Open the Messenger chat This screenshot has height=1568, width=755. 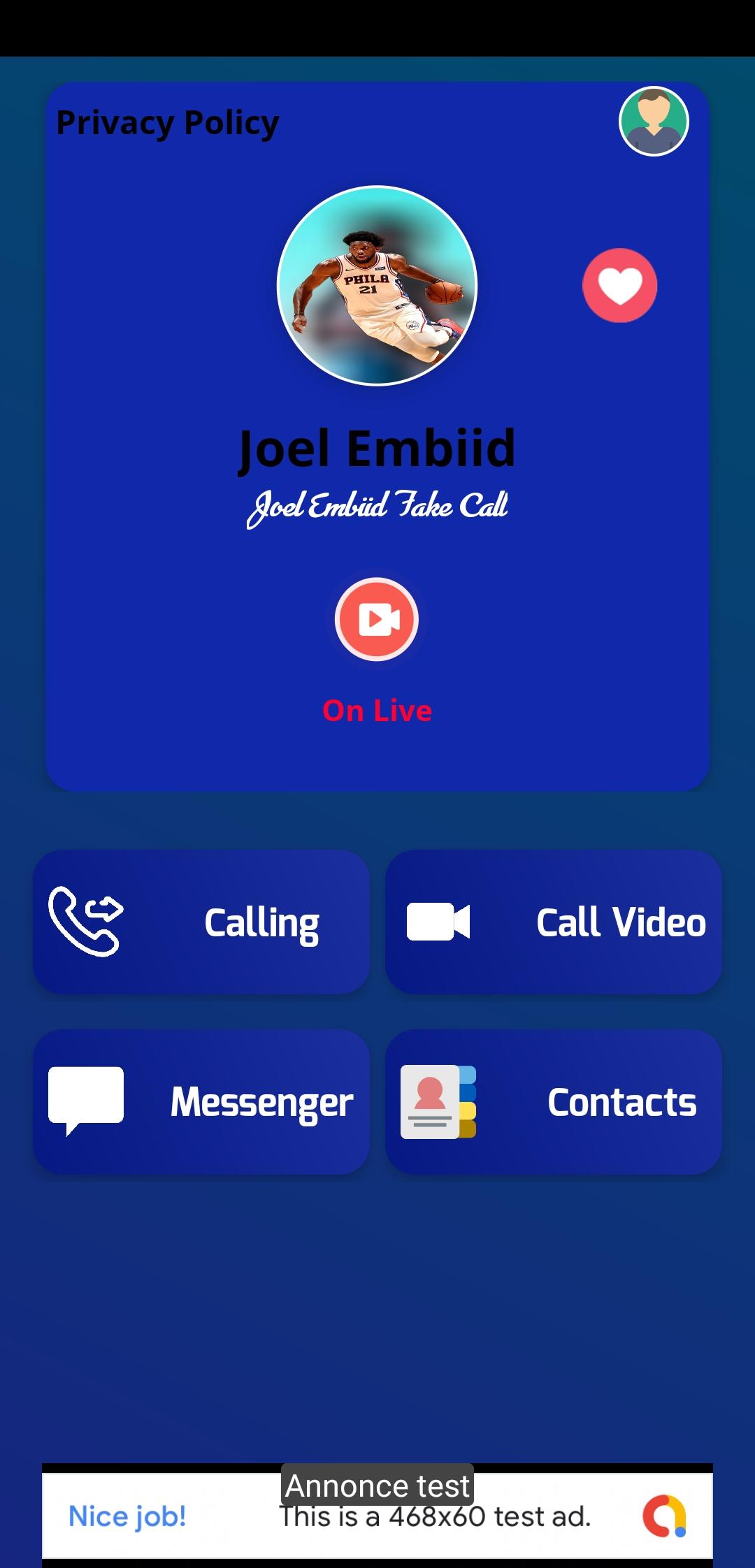tap(201, 1102)
